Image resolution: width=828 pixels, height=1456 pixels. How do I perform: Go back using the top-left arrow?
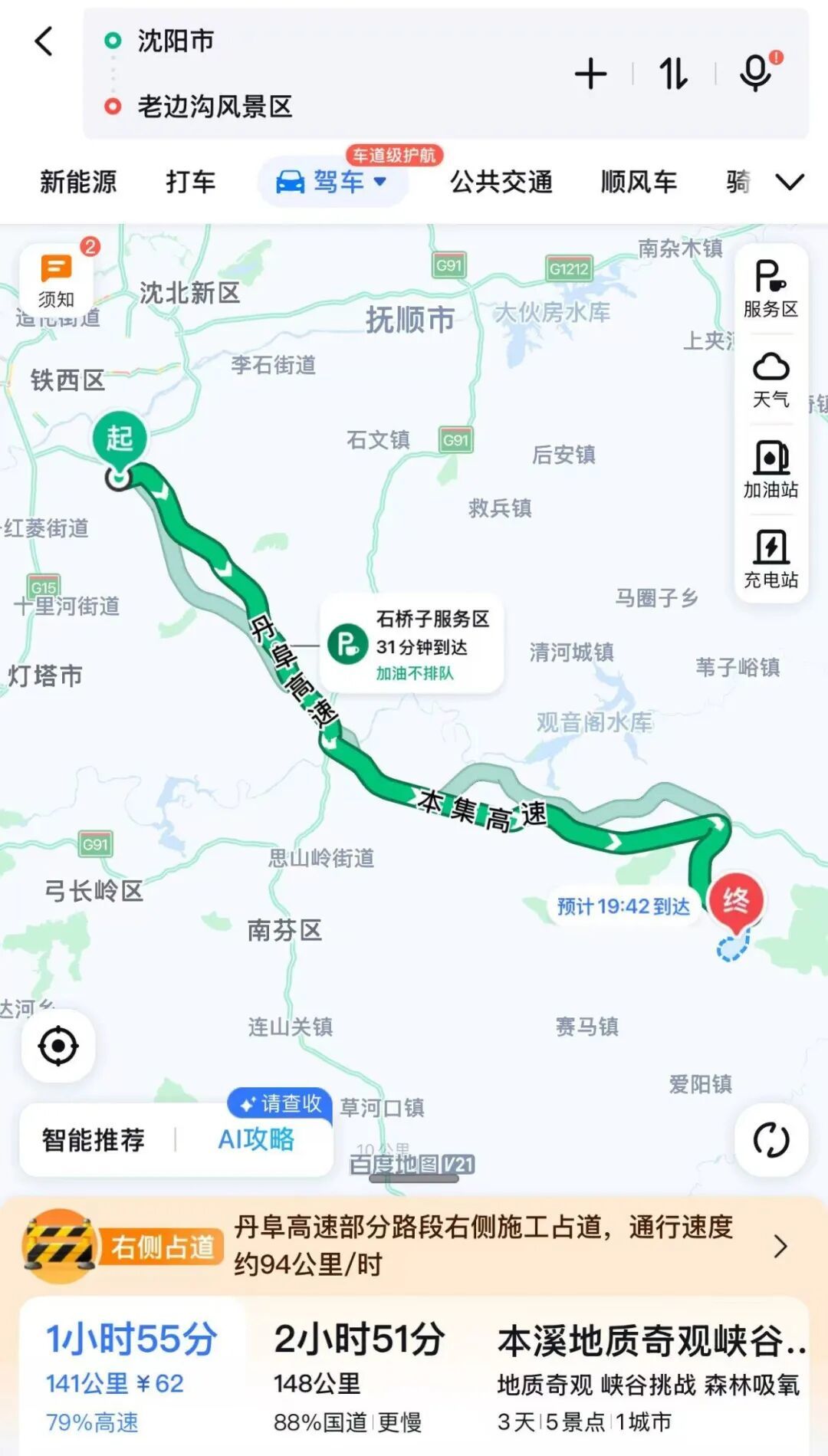(44, 41)
